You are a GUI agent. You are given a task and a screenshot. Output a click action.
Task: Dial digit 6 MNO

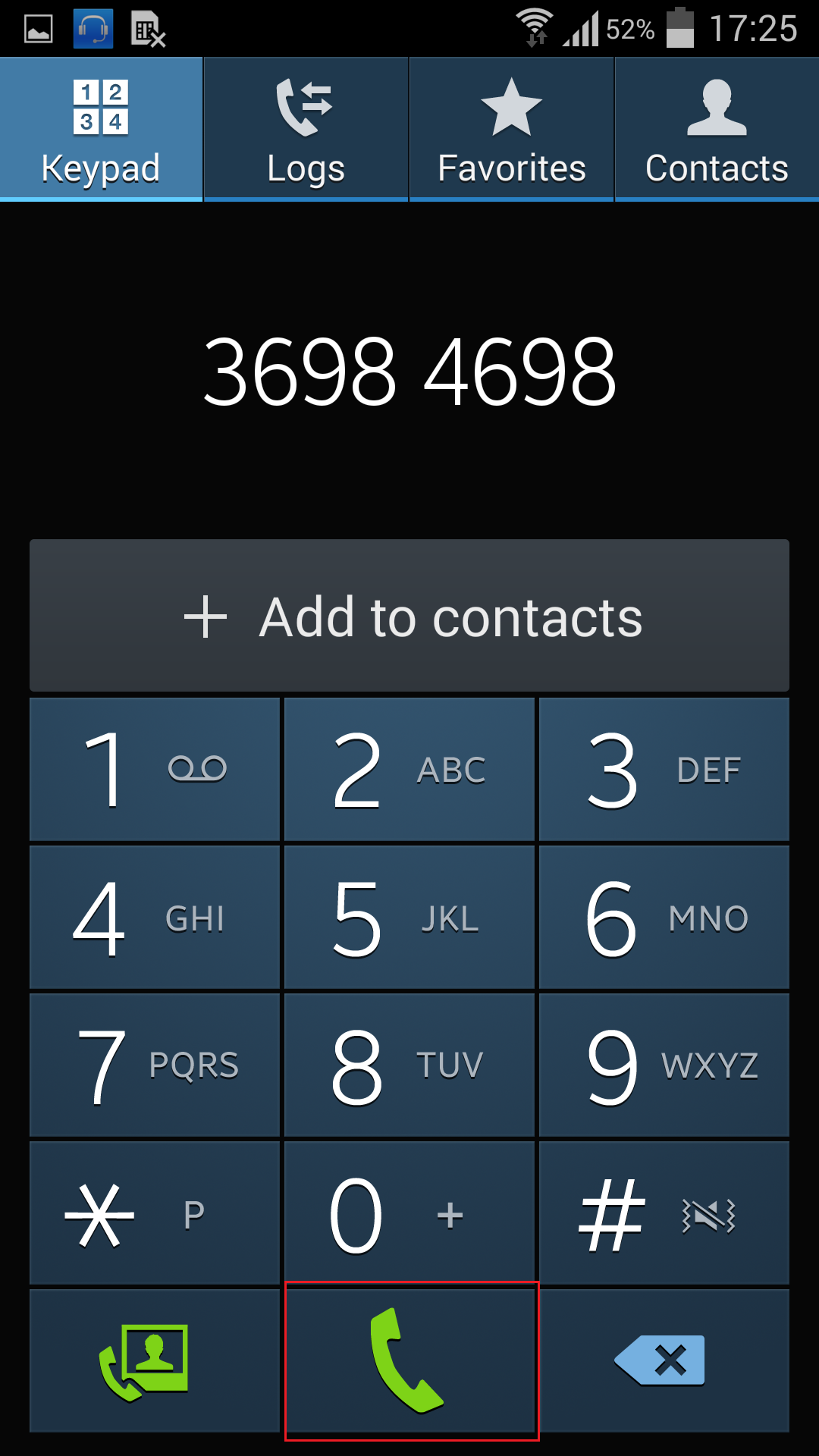(x=664, y=918)
